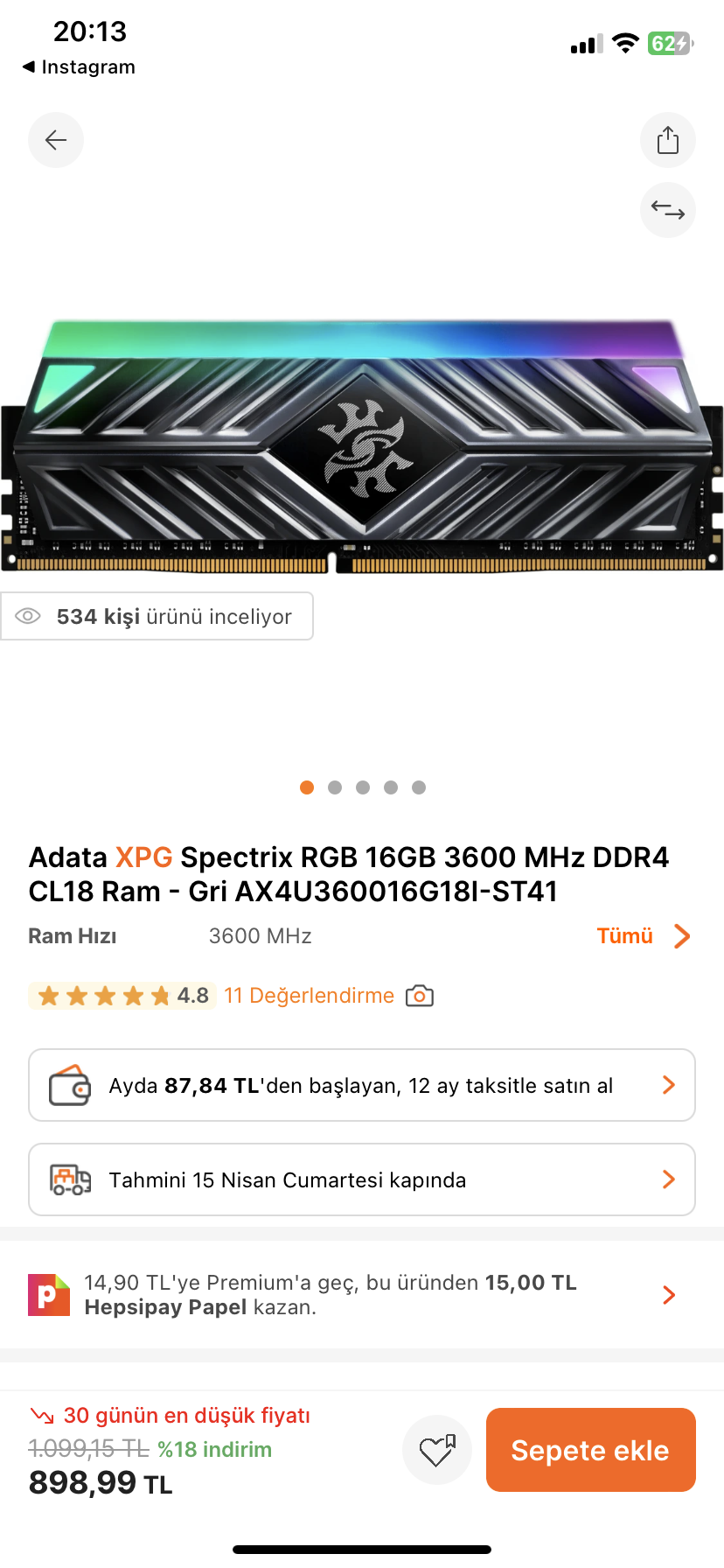Add product to favorites with heart
This screenshot has height=1568, width=724.
pyautogui.click(x=436, y=1450)
